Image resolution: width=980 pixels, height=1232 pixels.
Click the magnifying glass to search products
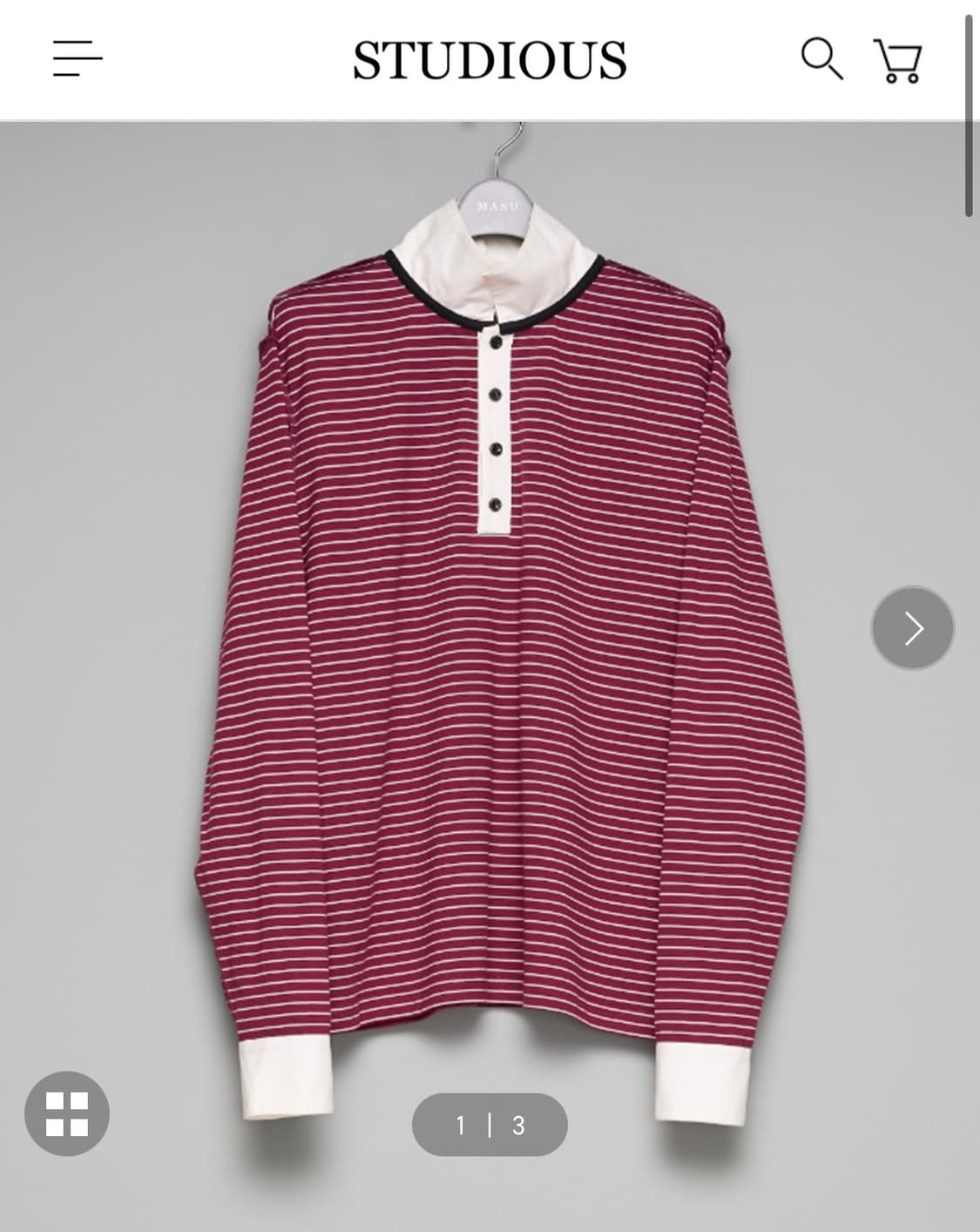point(822,59)
